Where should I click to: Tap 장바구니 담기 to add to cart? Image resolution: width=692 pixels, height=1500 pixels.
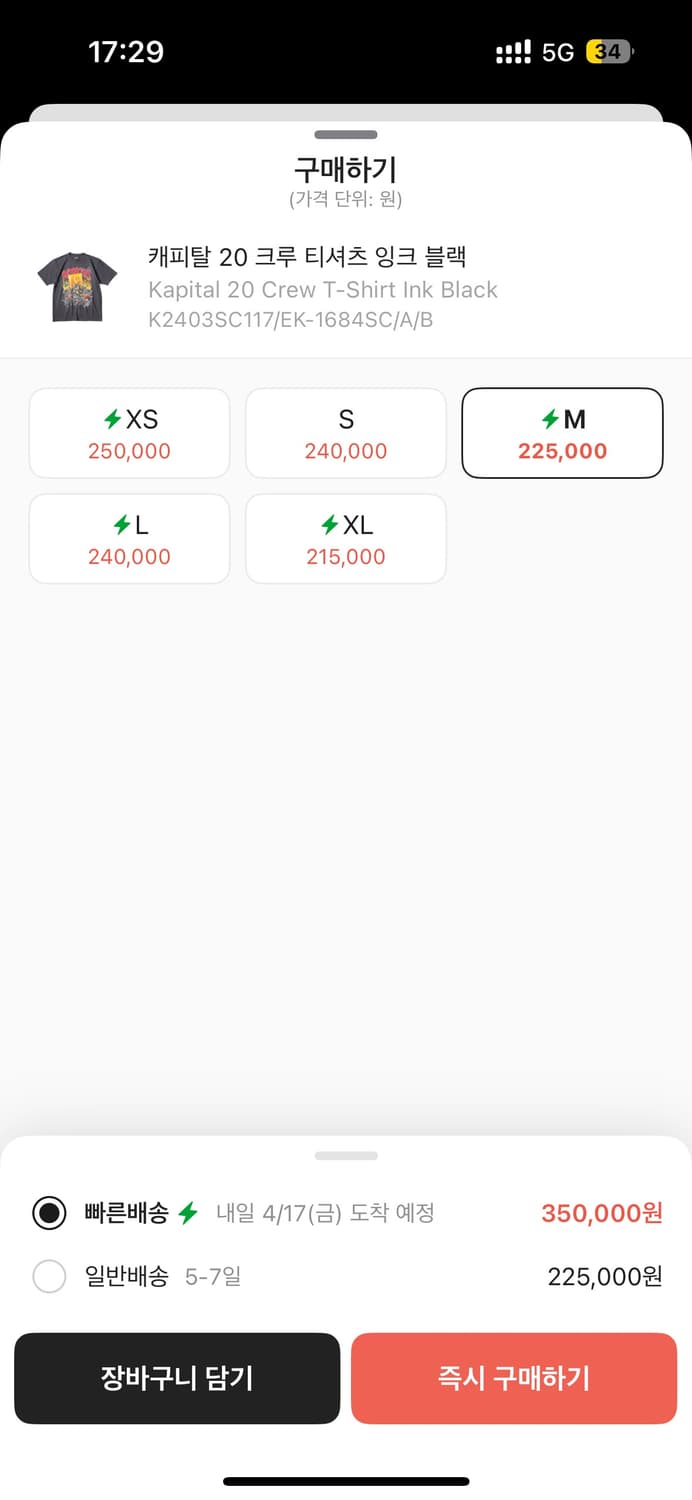pyautogui.click(x=177, y=1378)
